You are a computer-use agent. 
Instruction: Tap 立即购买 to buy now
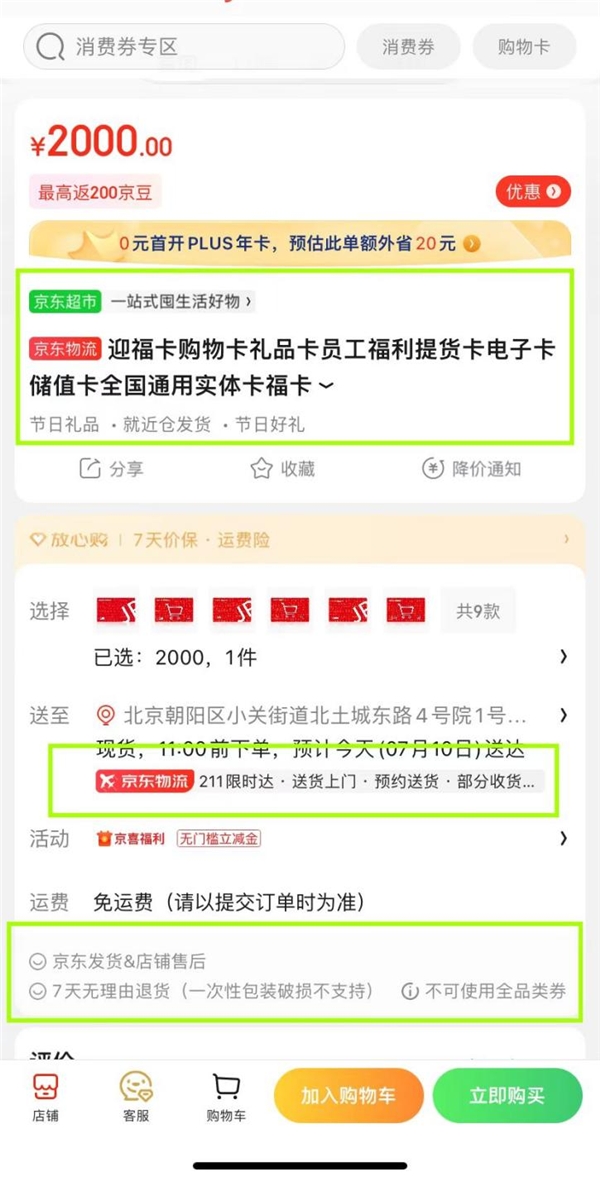[507, 1095]
